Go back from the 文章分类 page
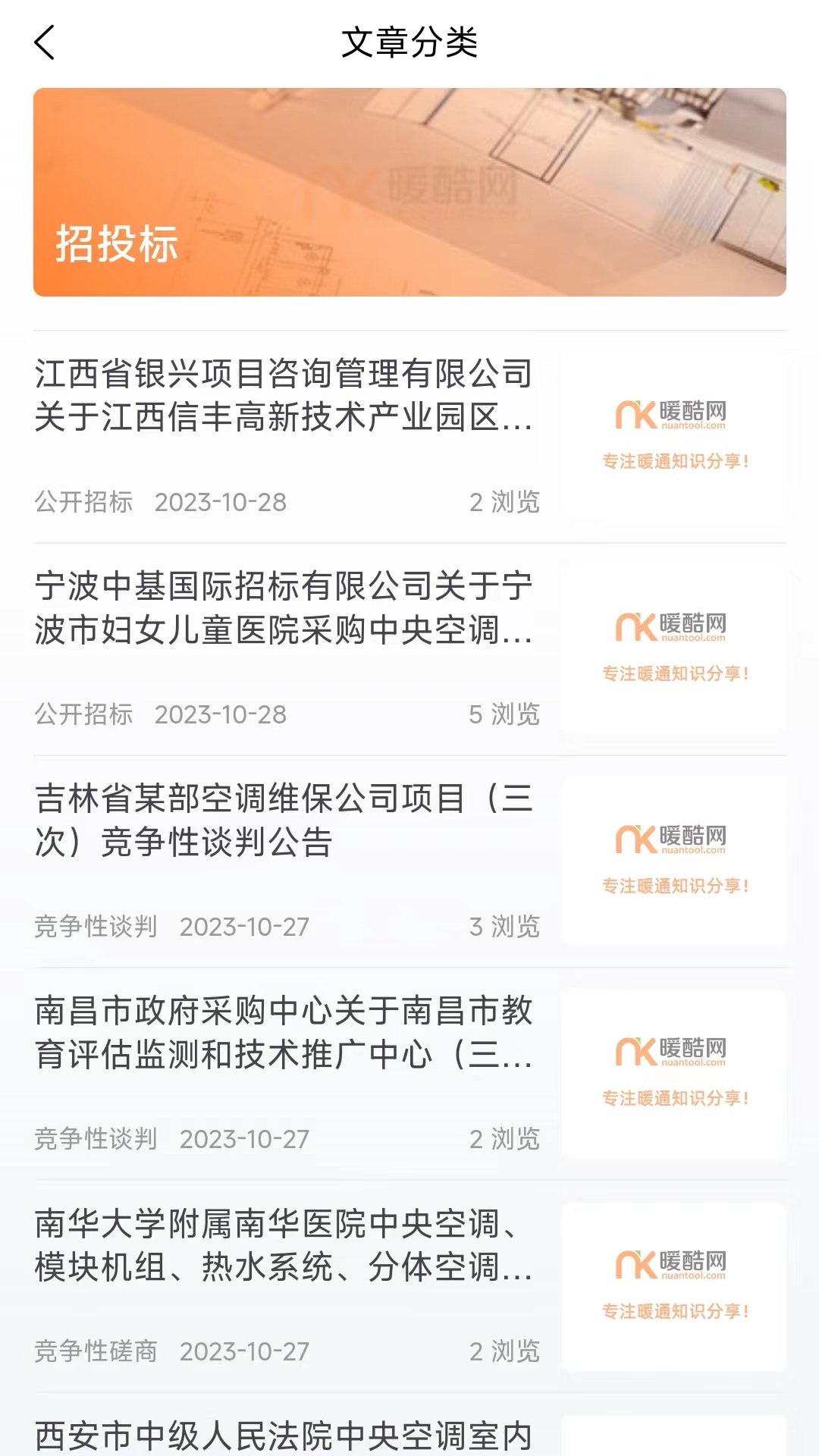819x1456 pixels. (x=45, y=42)
